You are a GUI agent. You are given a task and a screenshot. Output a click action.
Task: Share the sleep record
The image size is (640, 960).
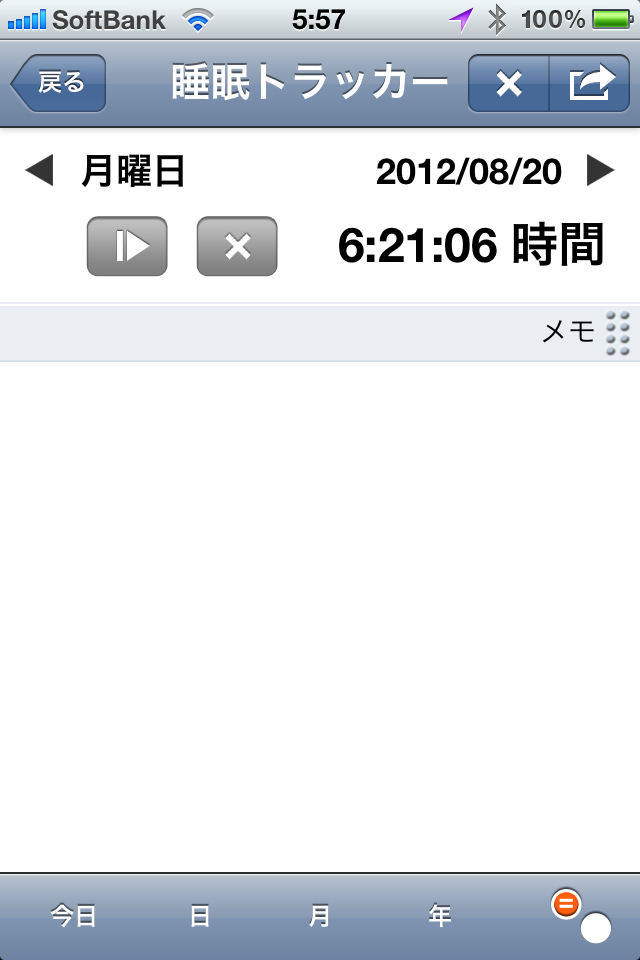coord(592,84)
